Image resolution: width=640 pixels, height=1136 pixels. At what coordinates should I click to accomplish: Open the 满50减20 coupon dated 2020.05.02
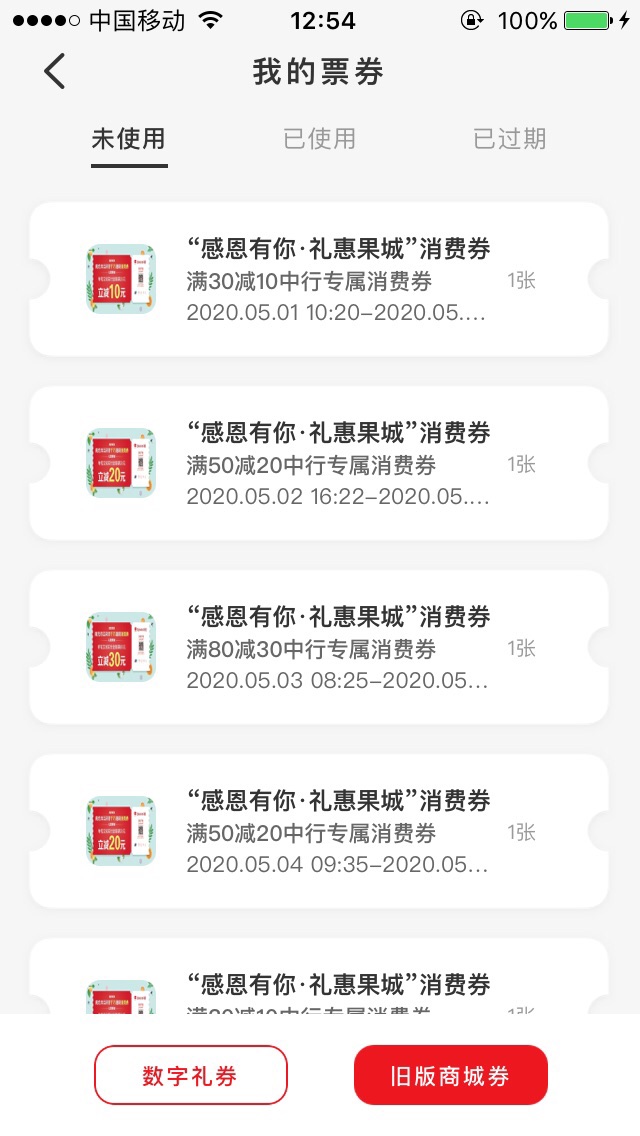(319, 464)
